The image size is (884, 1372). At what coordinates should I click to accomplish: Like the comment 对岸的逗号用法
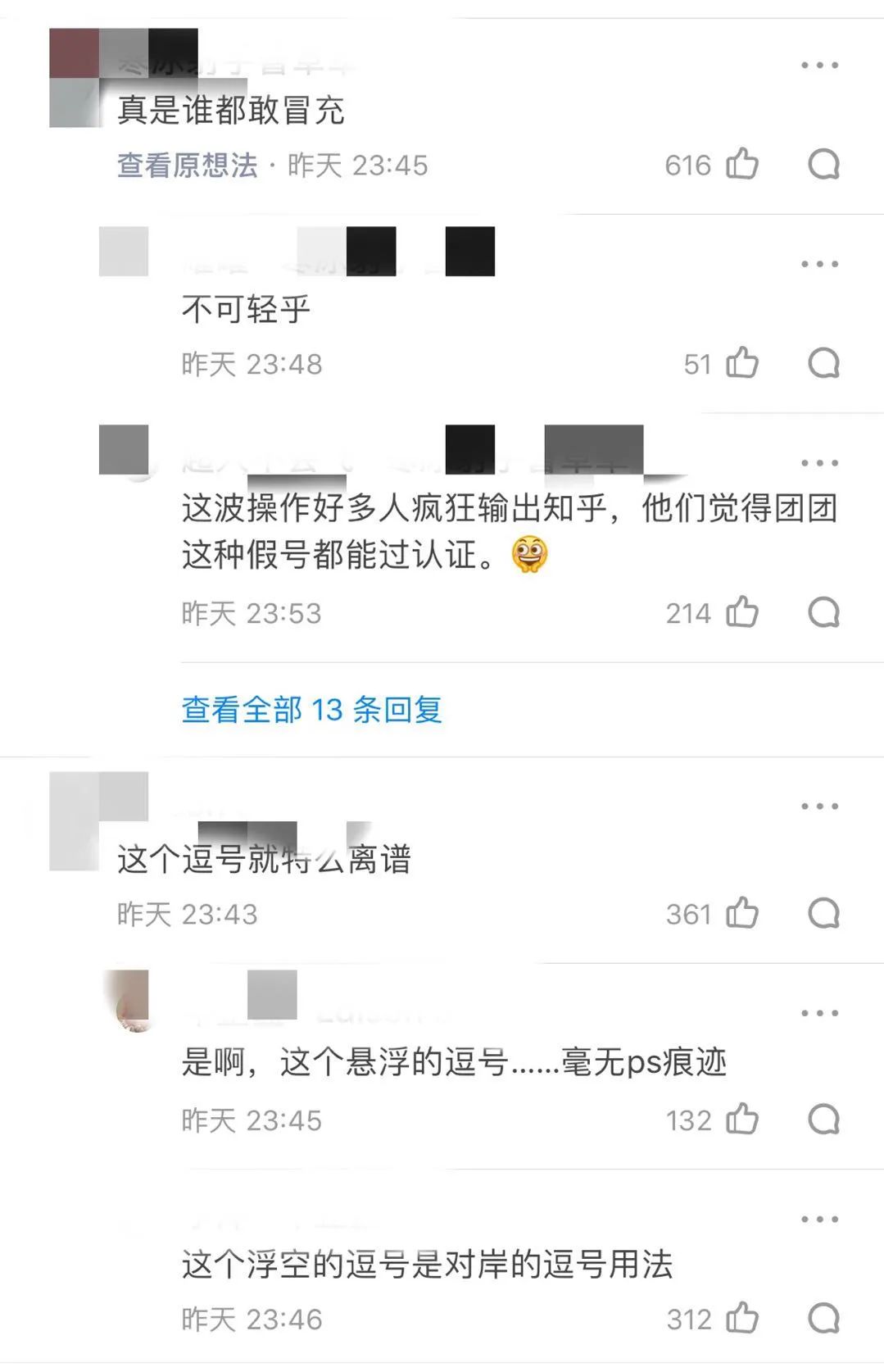click(x=742, y=1319)
